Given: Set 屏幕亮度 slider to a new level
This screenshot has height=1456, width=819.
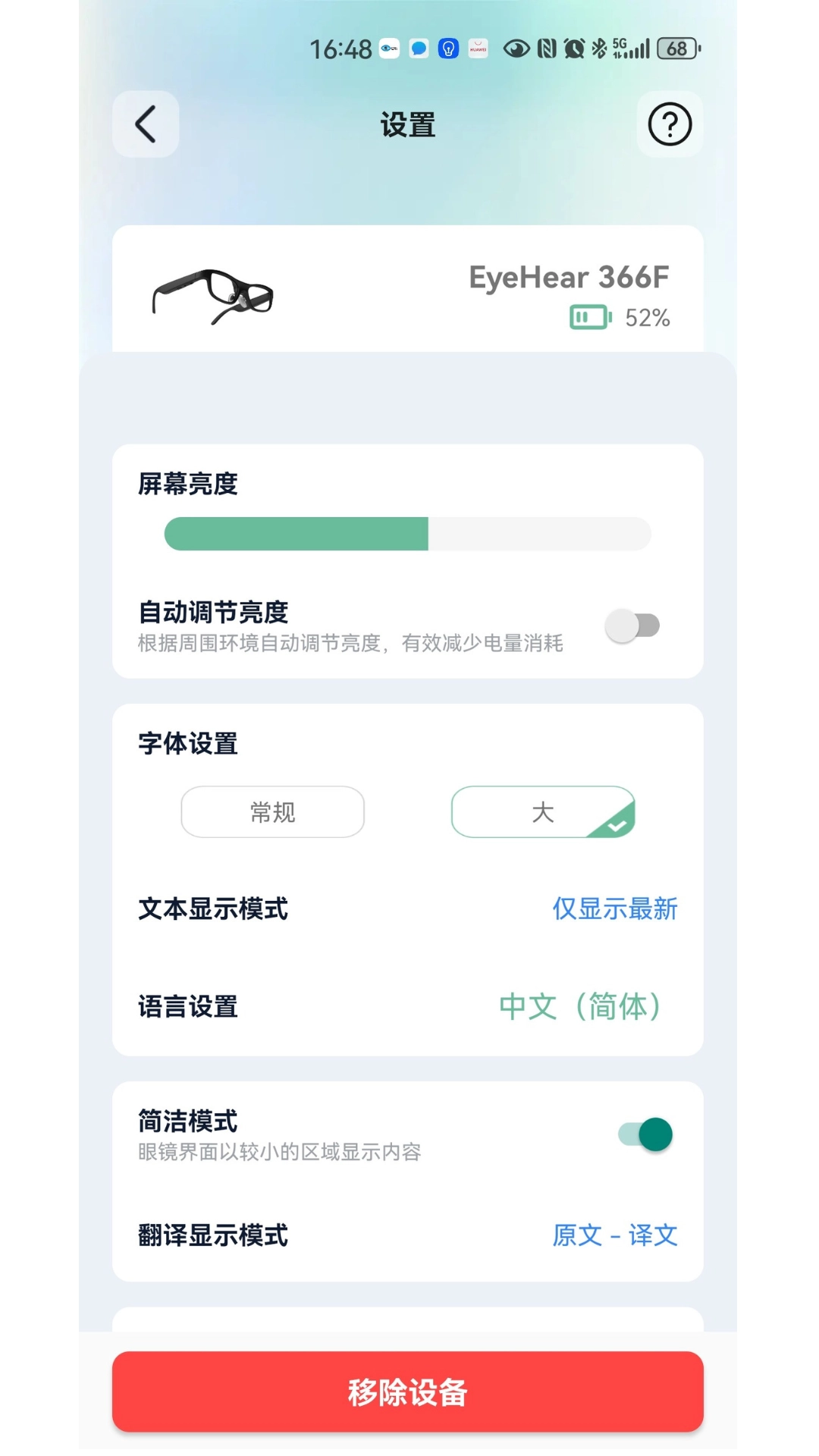Looking at the screenshot, I should pyautogui.click(x=531, y=534).
